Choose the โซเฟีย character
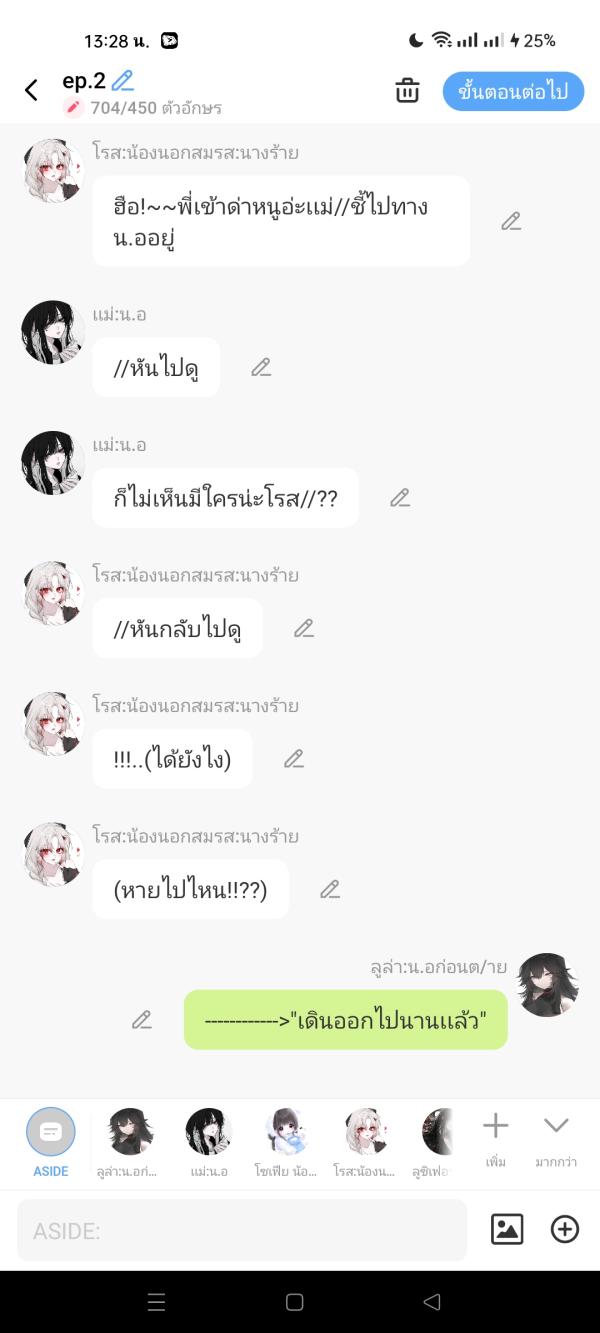The width and height of the screenshot is (600, 1333). tap(286, 1141)
